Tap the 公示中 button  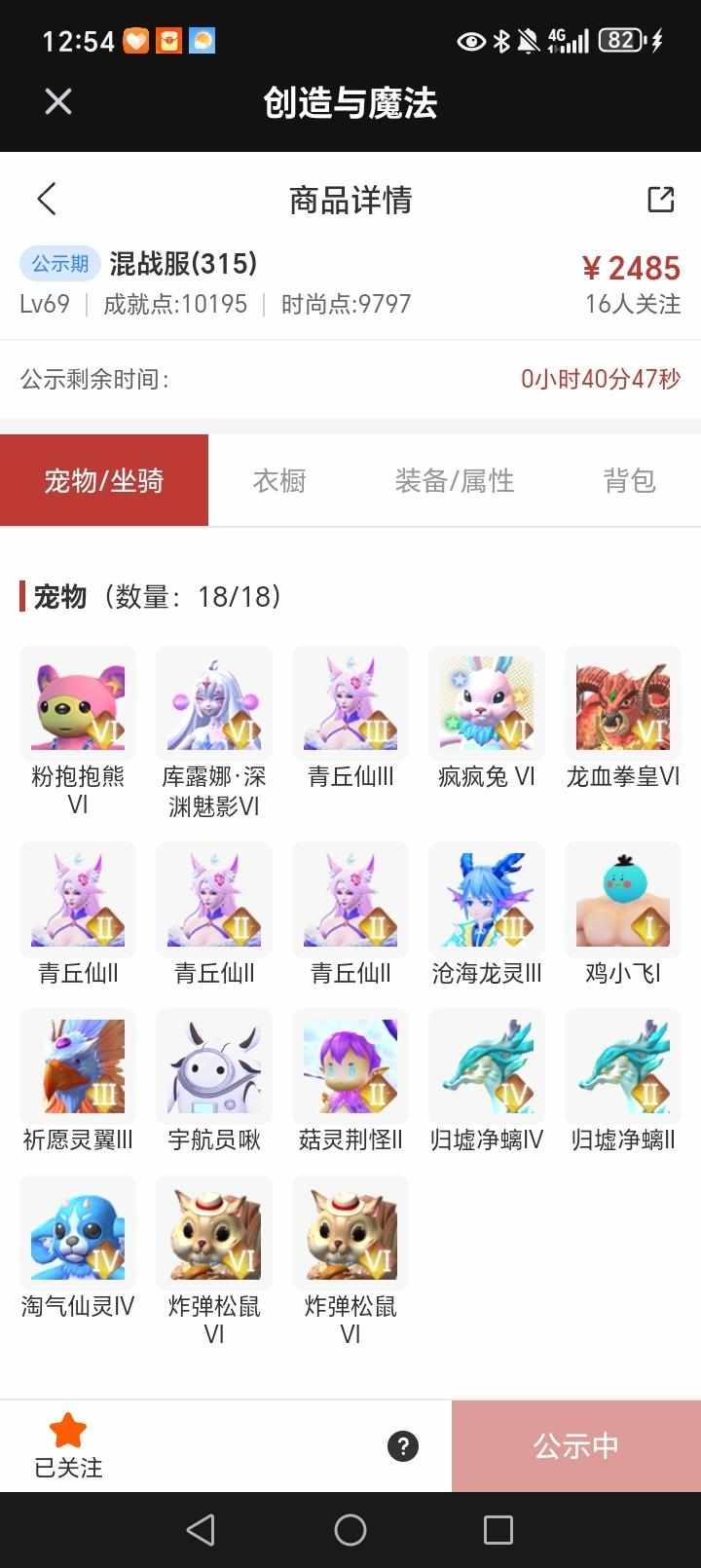(575, 1446)
